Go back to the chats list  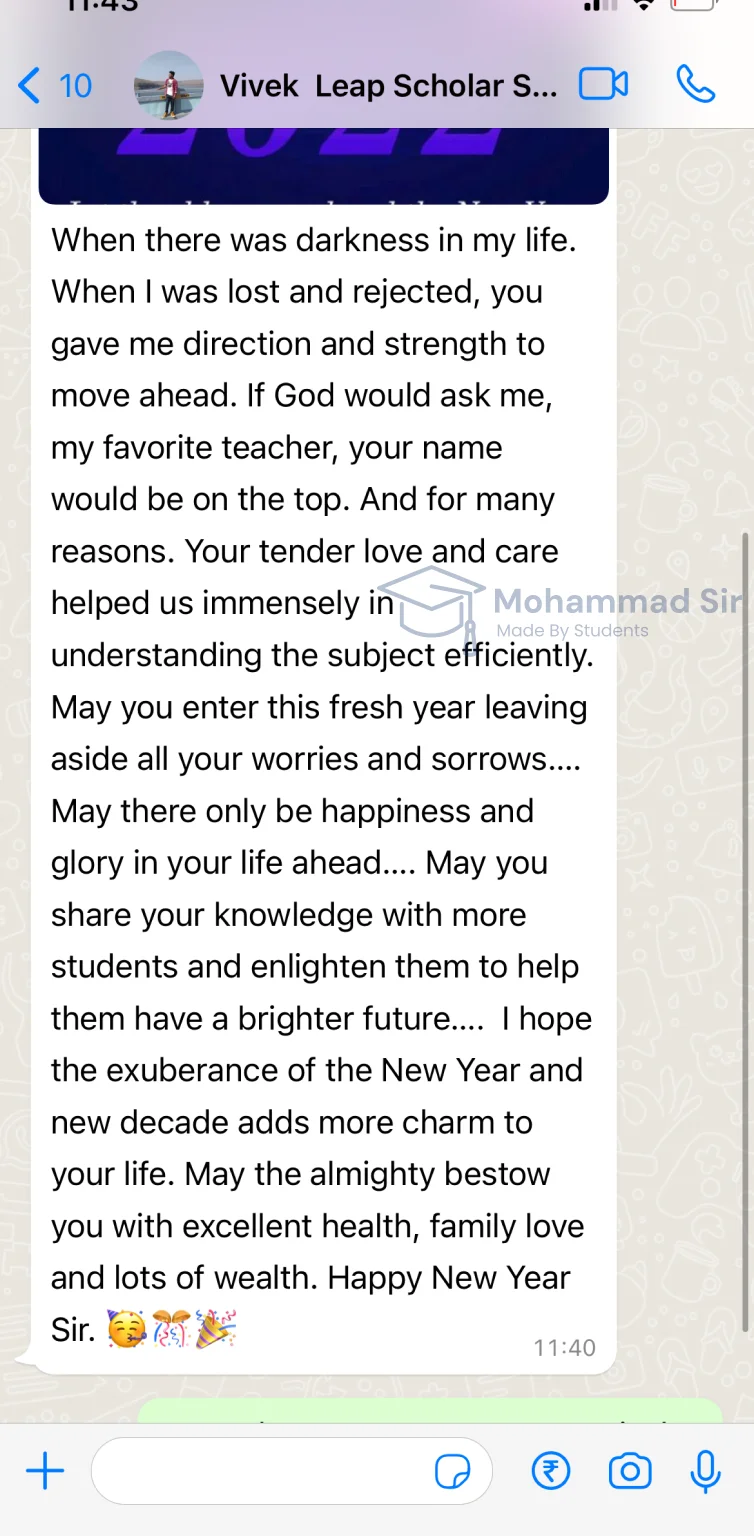click(x=52, y=86)
